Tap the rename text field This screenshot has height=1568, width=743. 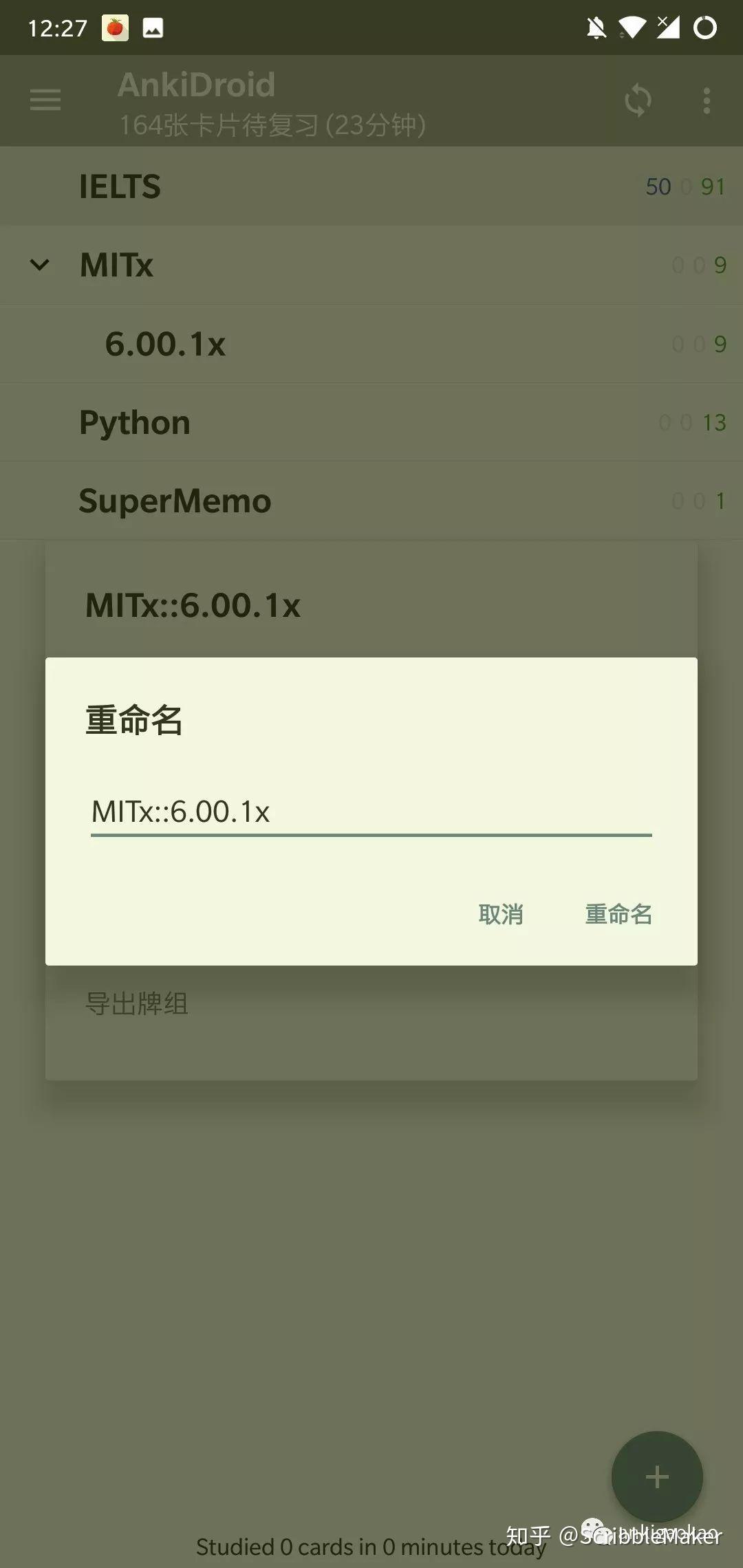[x=371, y=812]
